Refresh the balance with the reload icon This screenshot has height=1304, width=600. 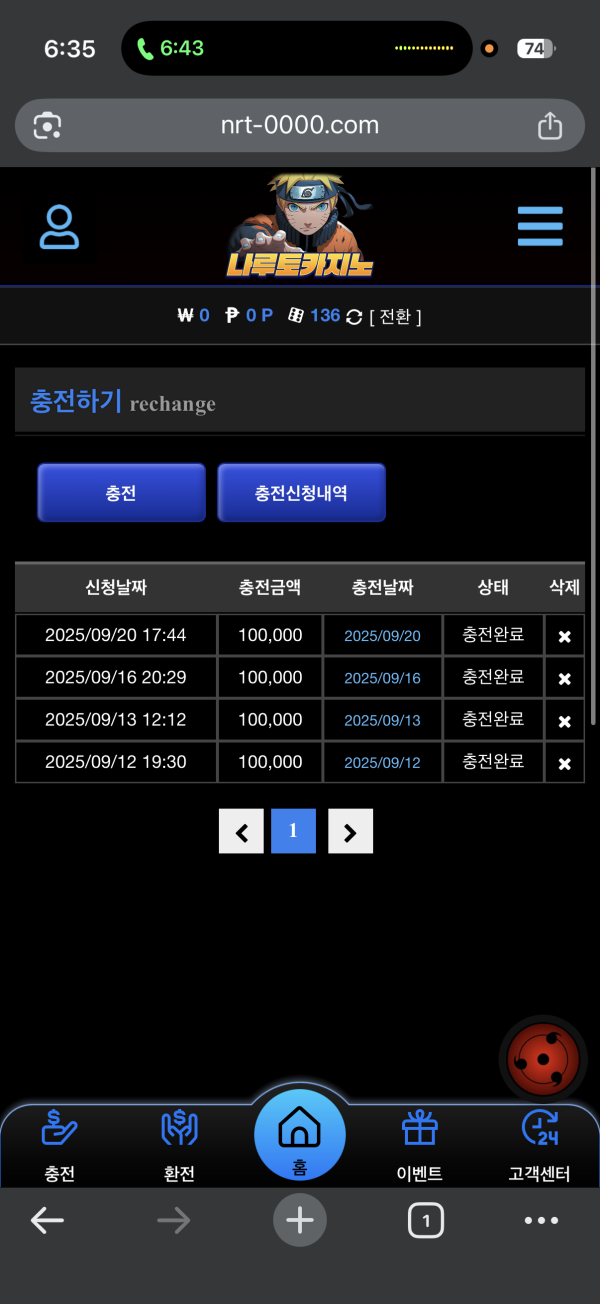[354, 316]
